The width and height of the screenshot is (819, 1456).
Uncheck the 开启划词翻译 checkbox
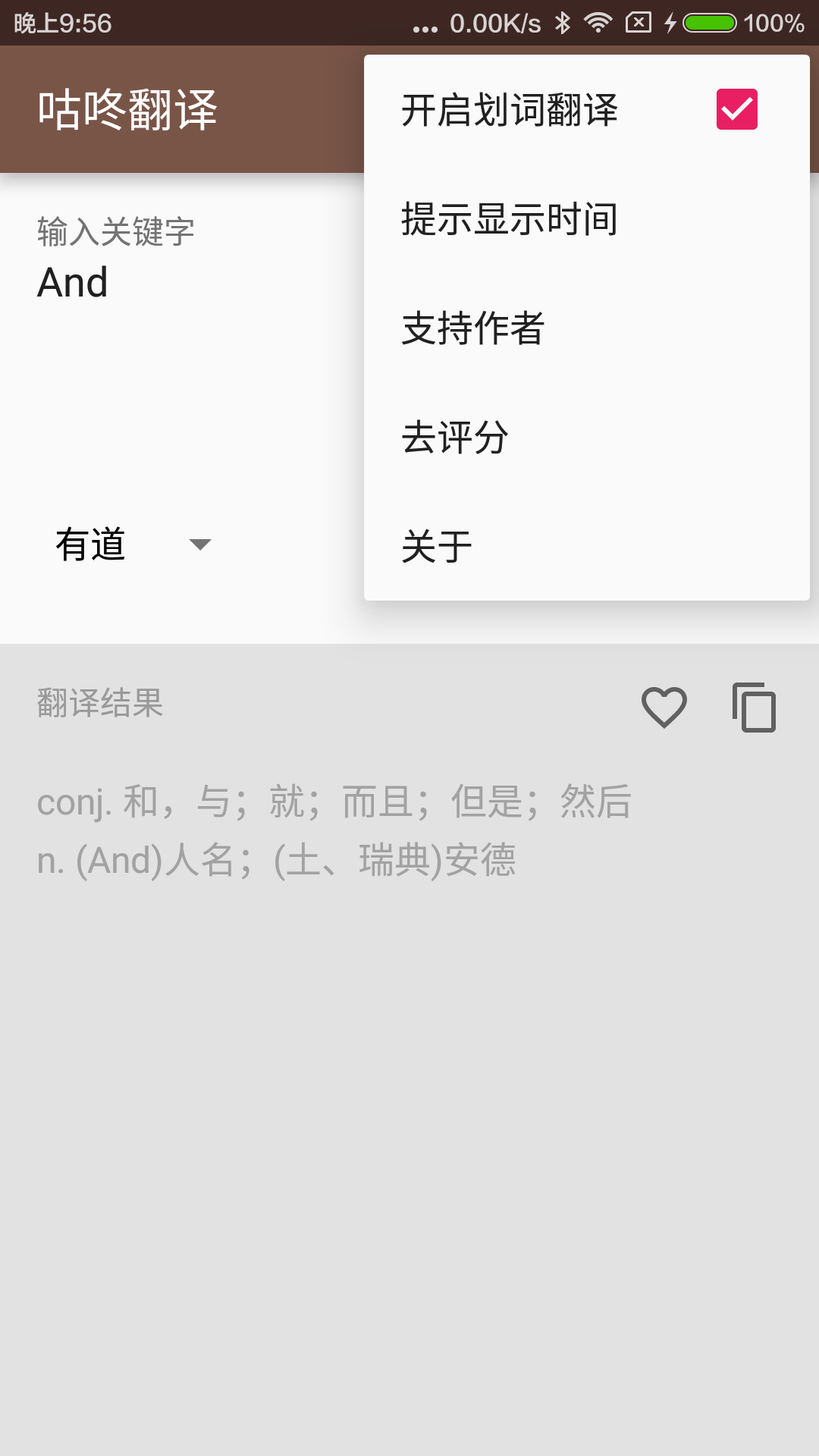pyautogui.click(x=736, y=109)
